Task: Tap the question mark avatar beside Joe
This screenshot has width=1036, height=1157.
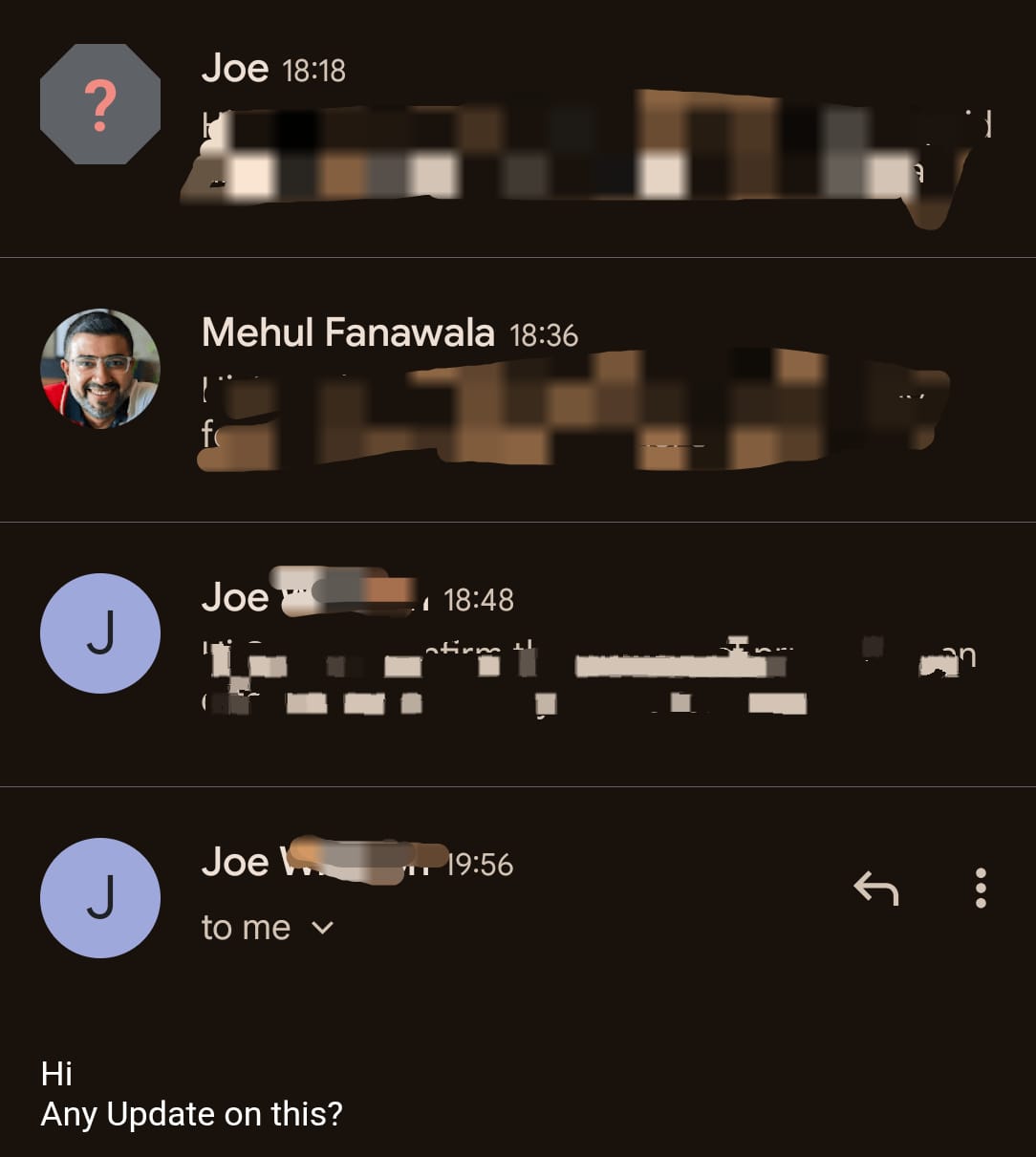Action: click(100, 104)
